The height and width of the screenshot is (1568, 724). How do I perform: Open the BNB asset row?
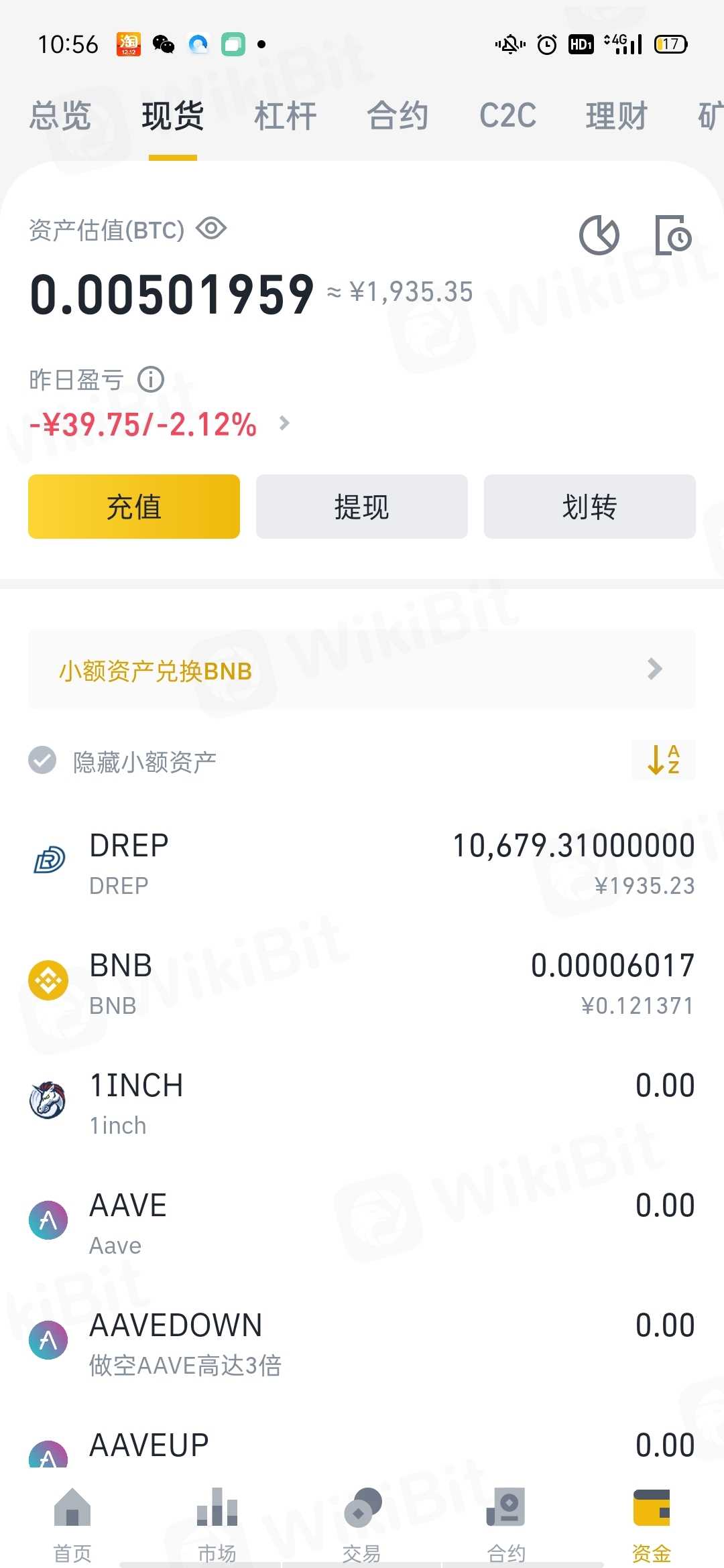tap(362, 983)
